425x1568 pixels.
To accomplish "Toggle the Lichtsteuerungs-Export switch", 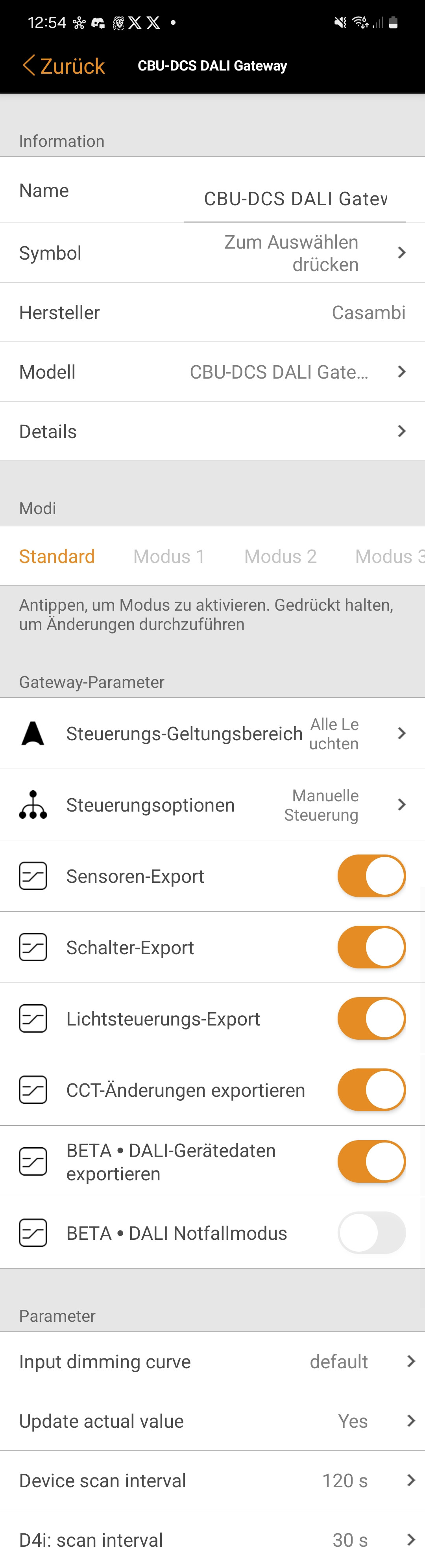I will point(371,1018).
